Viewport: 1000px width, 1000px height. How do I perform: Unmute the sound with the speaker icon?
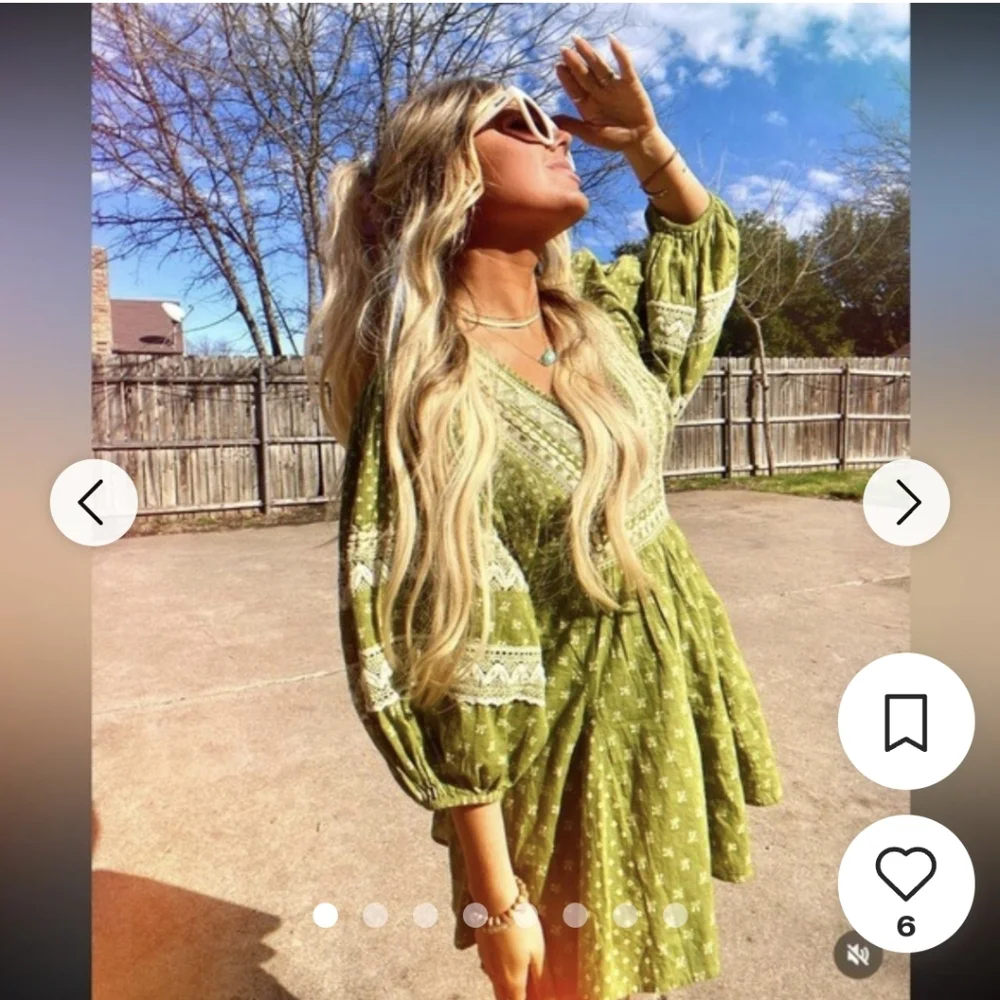pyautogui.click(x=857, y=955)
